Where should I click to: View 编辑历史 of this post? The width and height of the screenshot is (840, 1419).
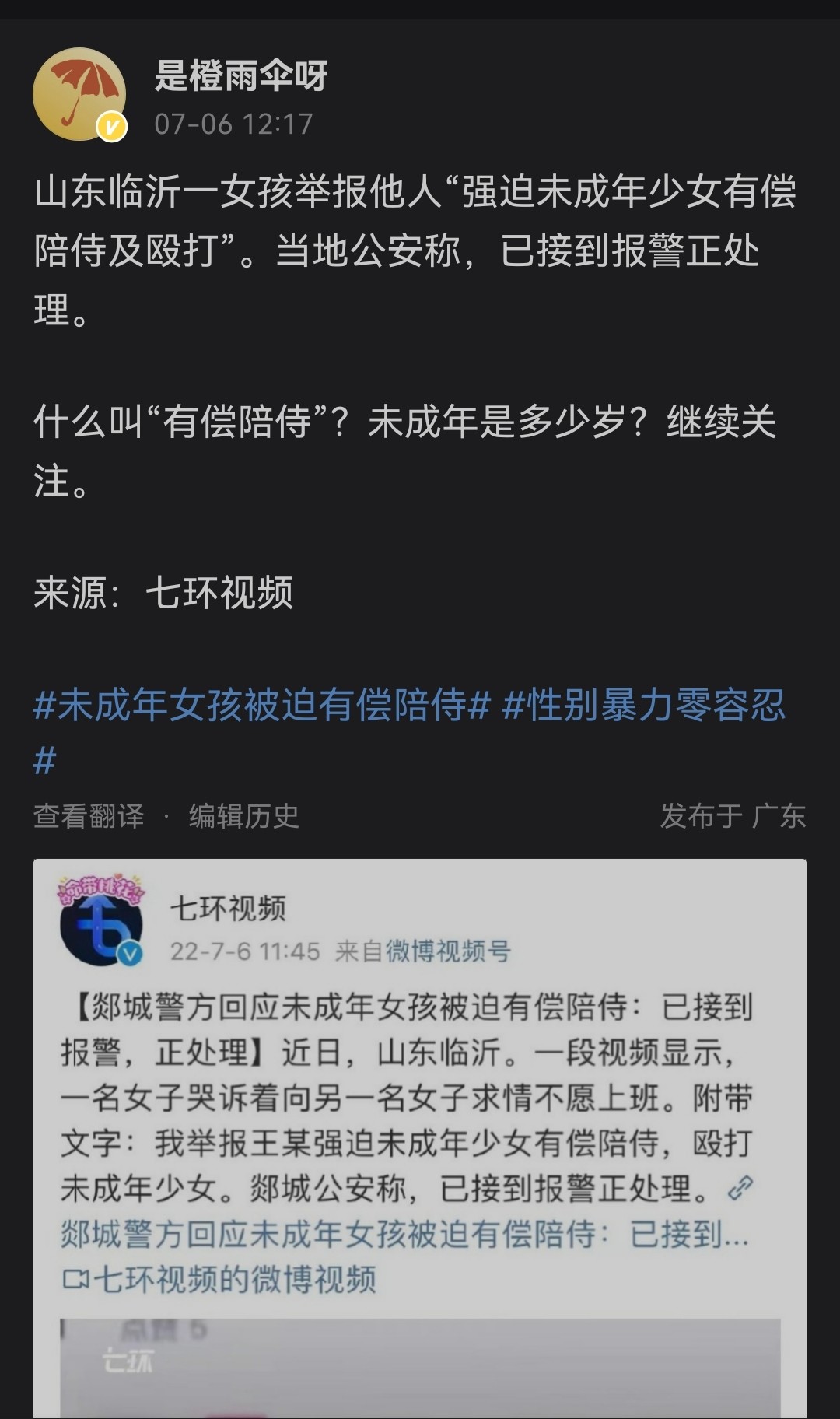pyautogui.click(x=244, y=816)
